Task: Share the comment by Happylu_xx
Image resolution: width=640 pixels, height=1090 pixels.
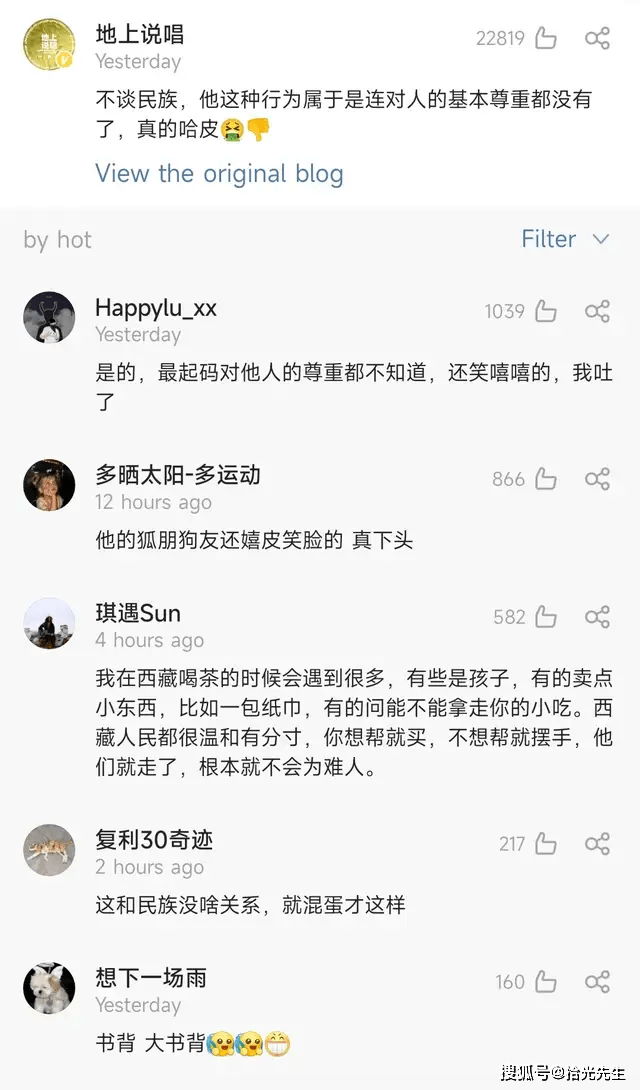Action: [597, 311]
